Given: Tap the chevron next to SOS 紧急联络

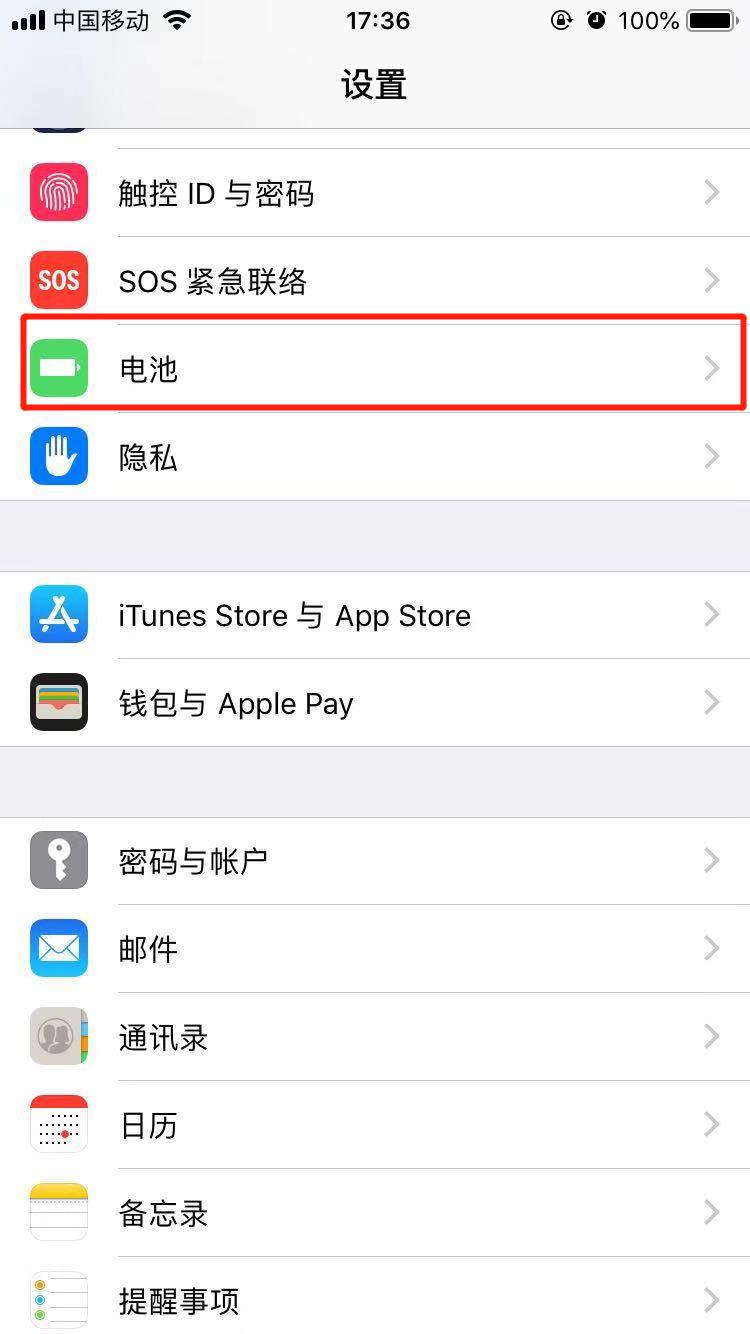Looking at the screenshot, I should [712, 280].
